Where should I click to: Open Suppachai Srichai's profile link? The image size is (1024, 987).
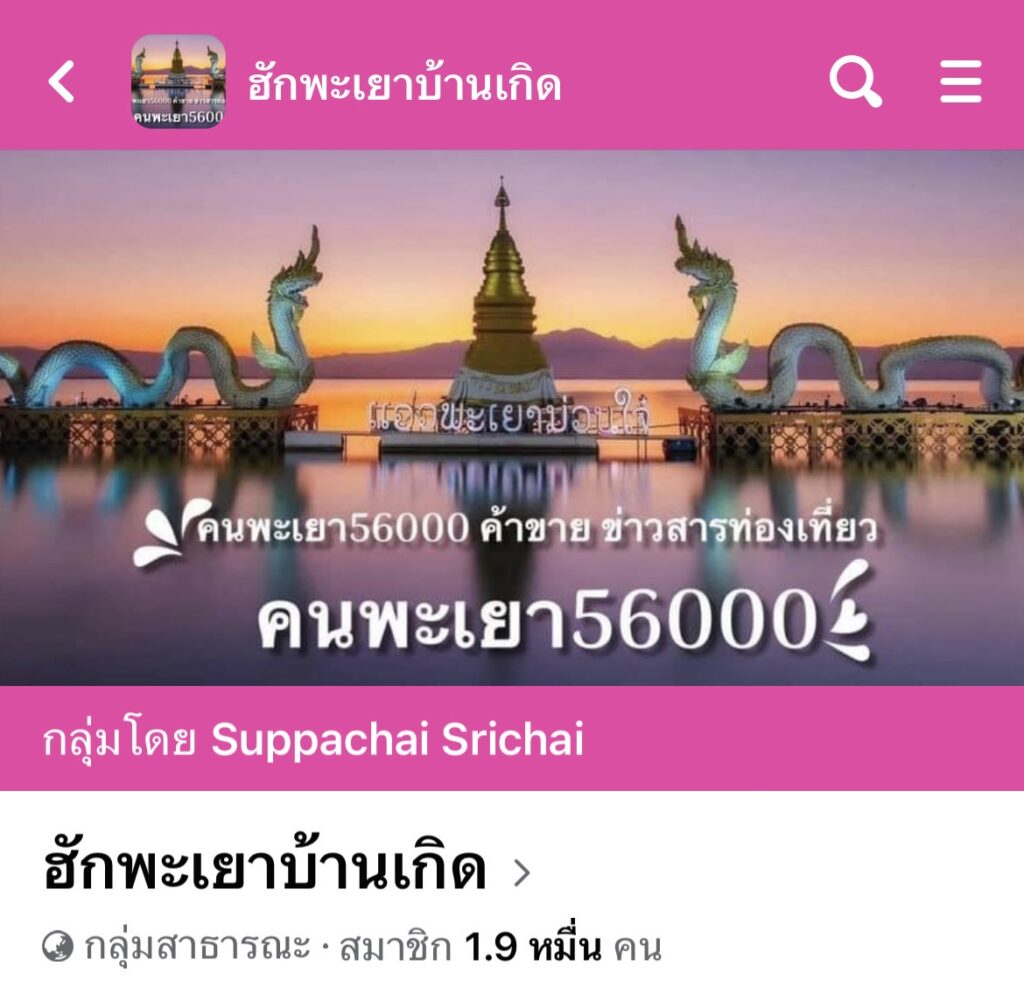tap(398, 740)
